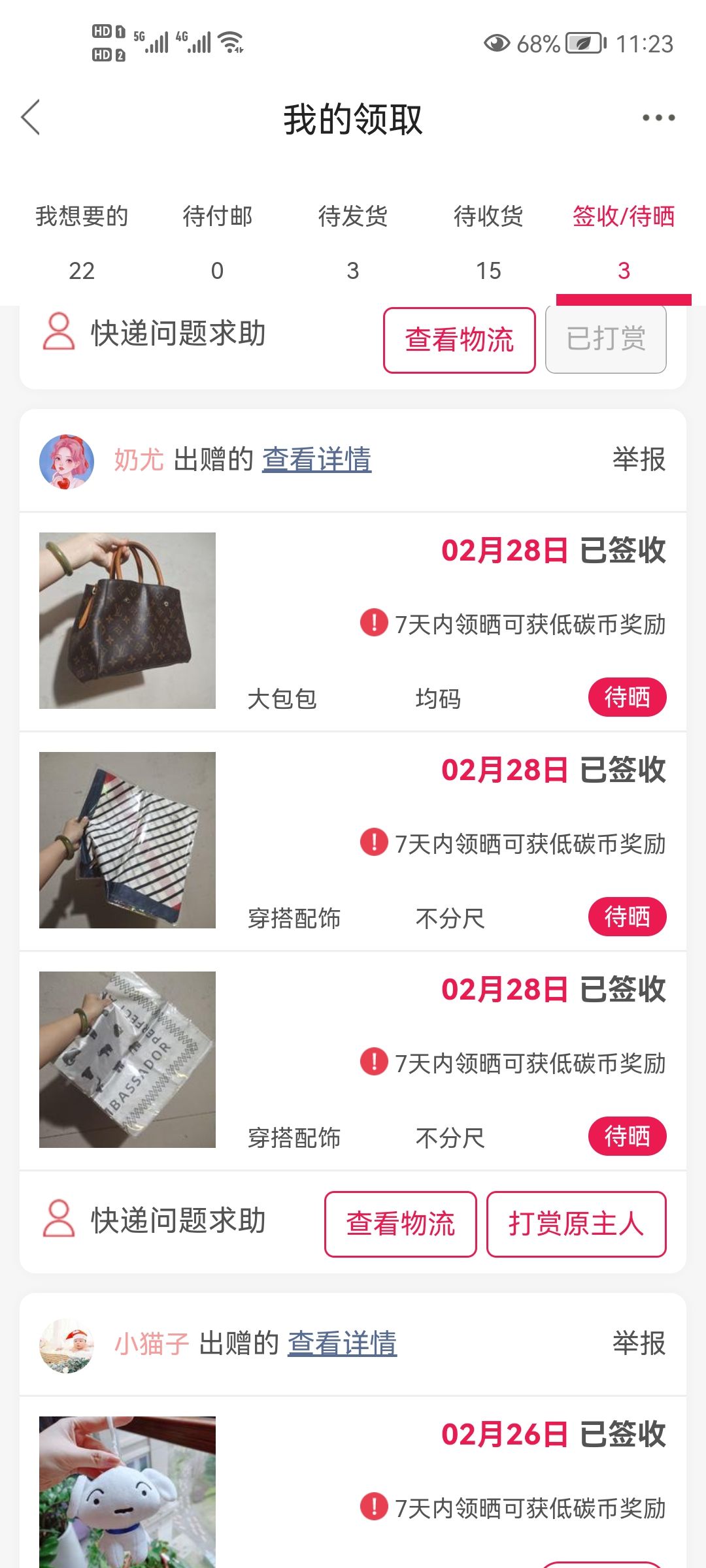Switch to the 我想要的 tab
This screenshot has width=706, height=1568.
(x=82, y=243)
